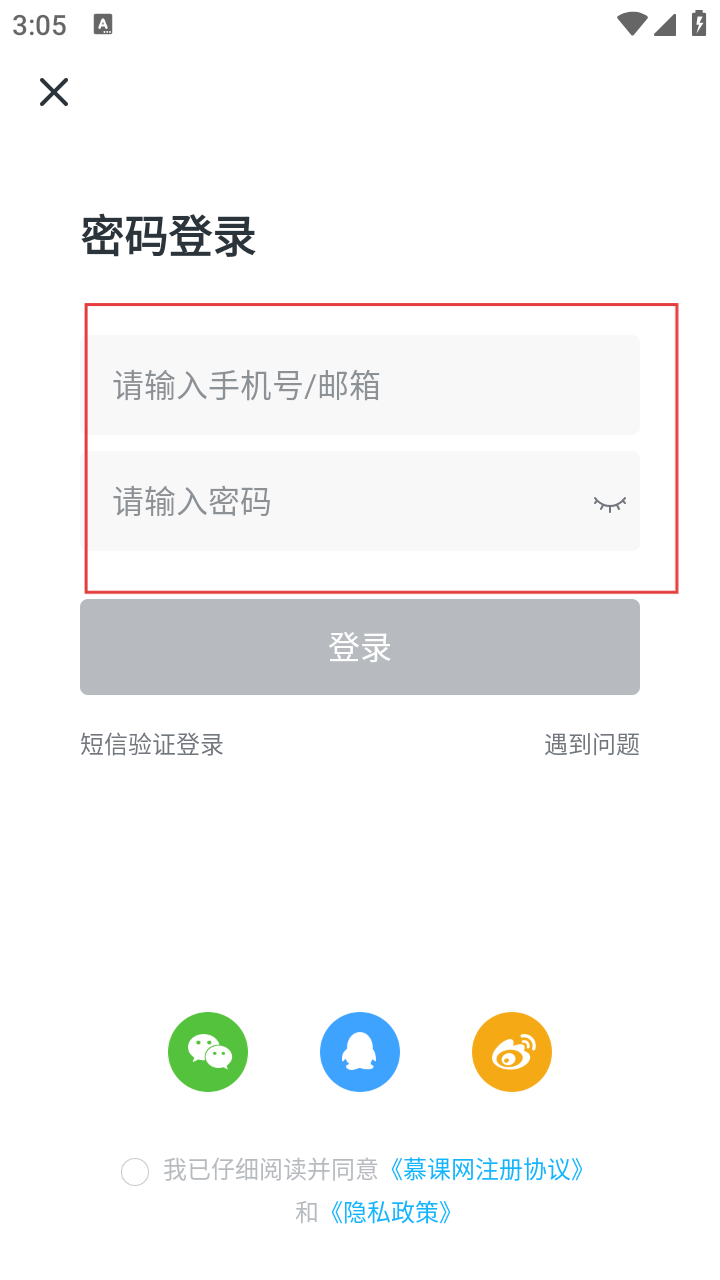Open 《慕课网注册协议》 registration agreement

point(486,1169)
